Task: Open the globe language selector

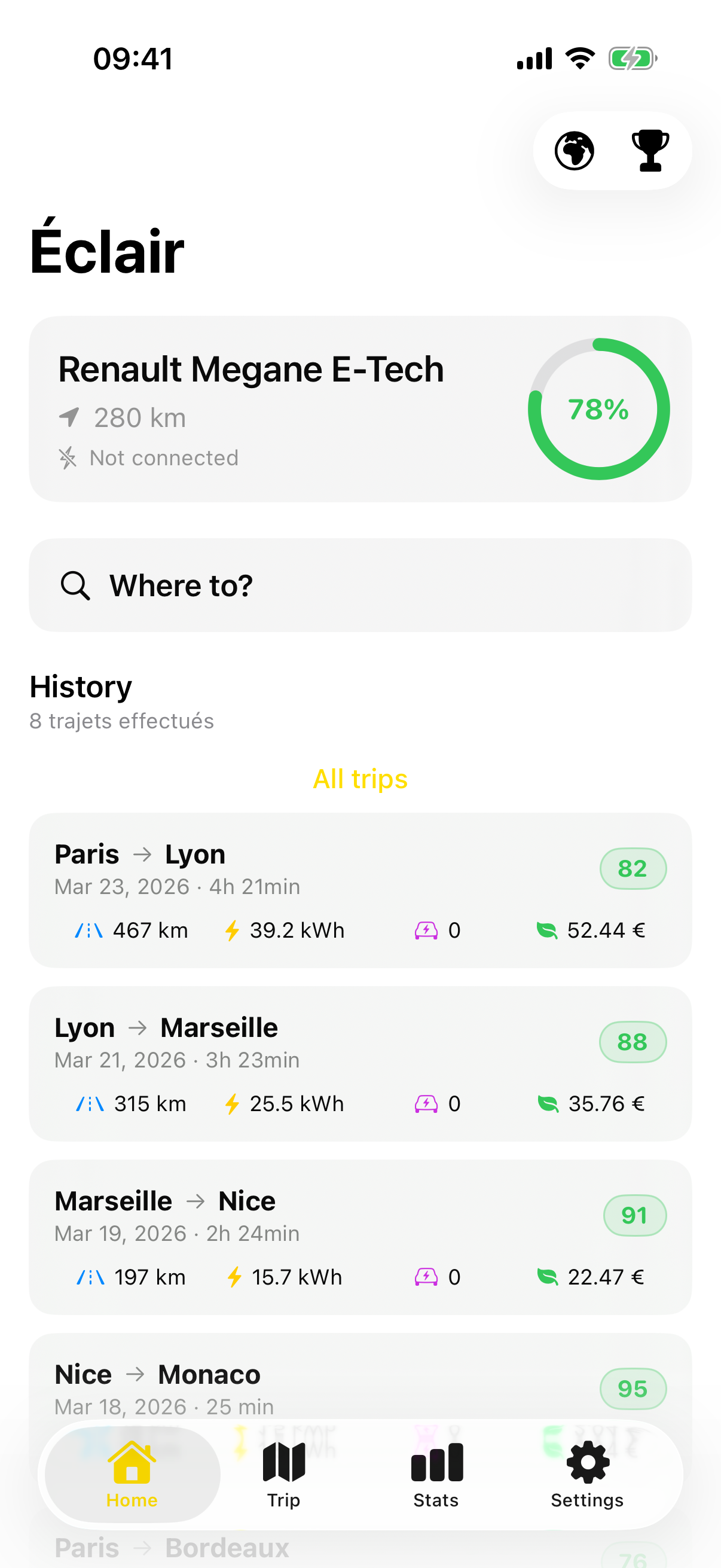Action: 574,151
